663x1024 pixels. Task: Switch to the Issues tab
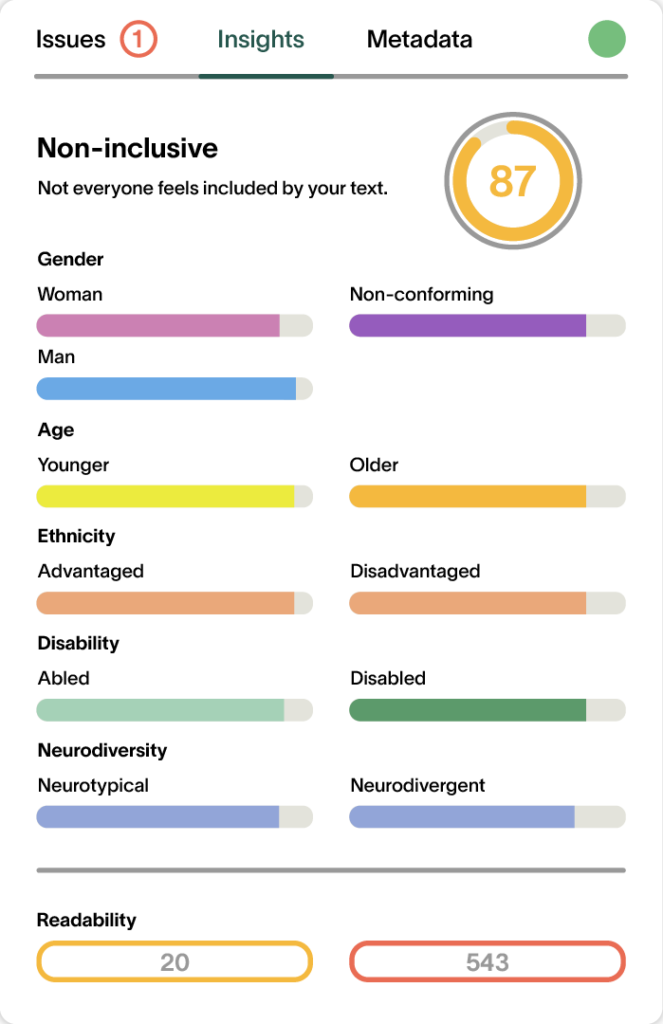tap(72, 40)
